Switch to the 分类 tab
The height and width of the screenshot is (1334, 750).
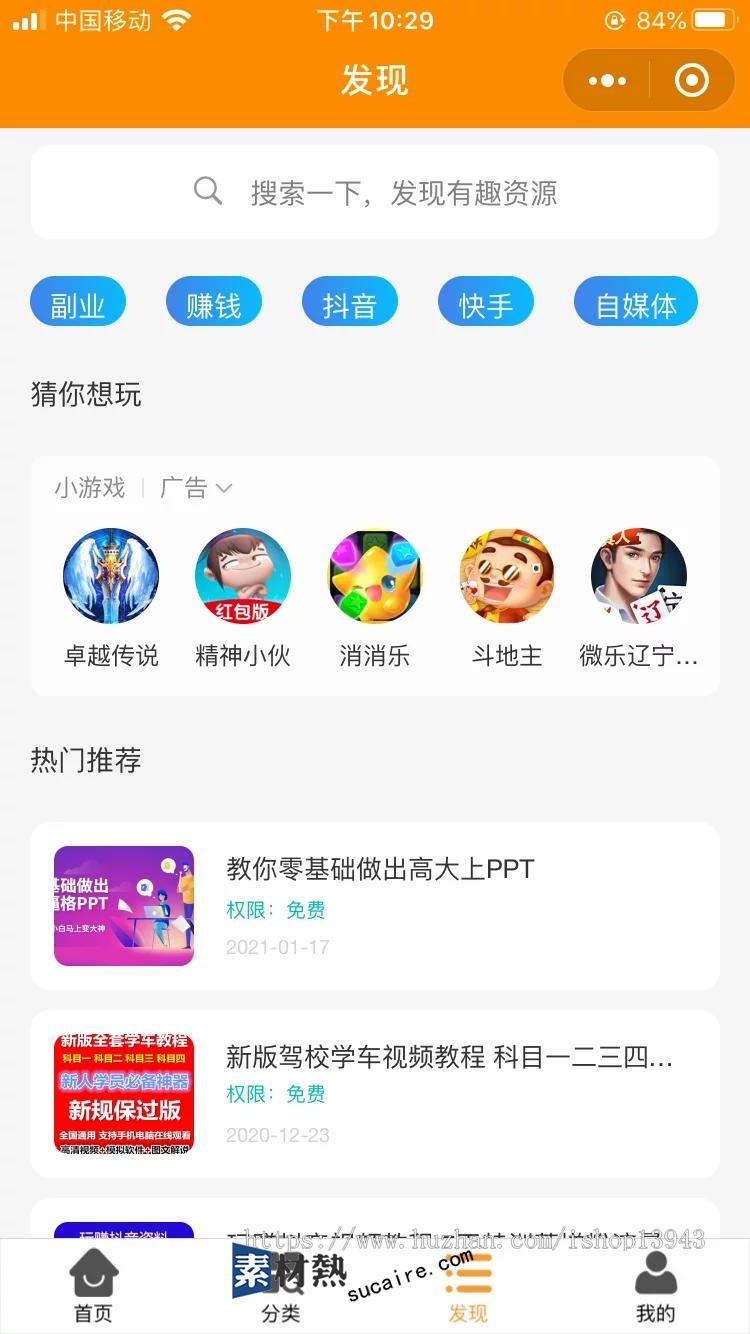[281, 1287]
